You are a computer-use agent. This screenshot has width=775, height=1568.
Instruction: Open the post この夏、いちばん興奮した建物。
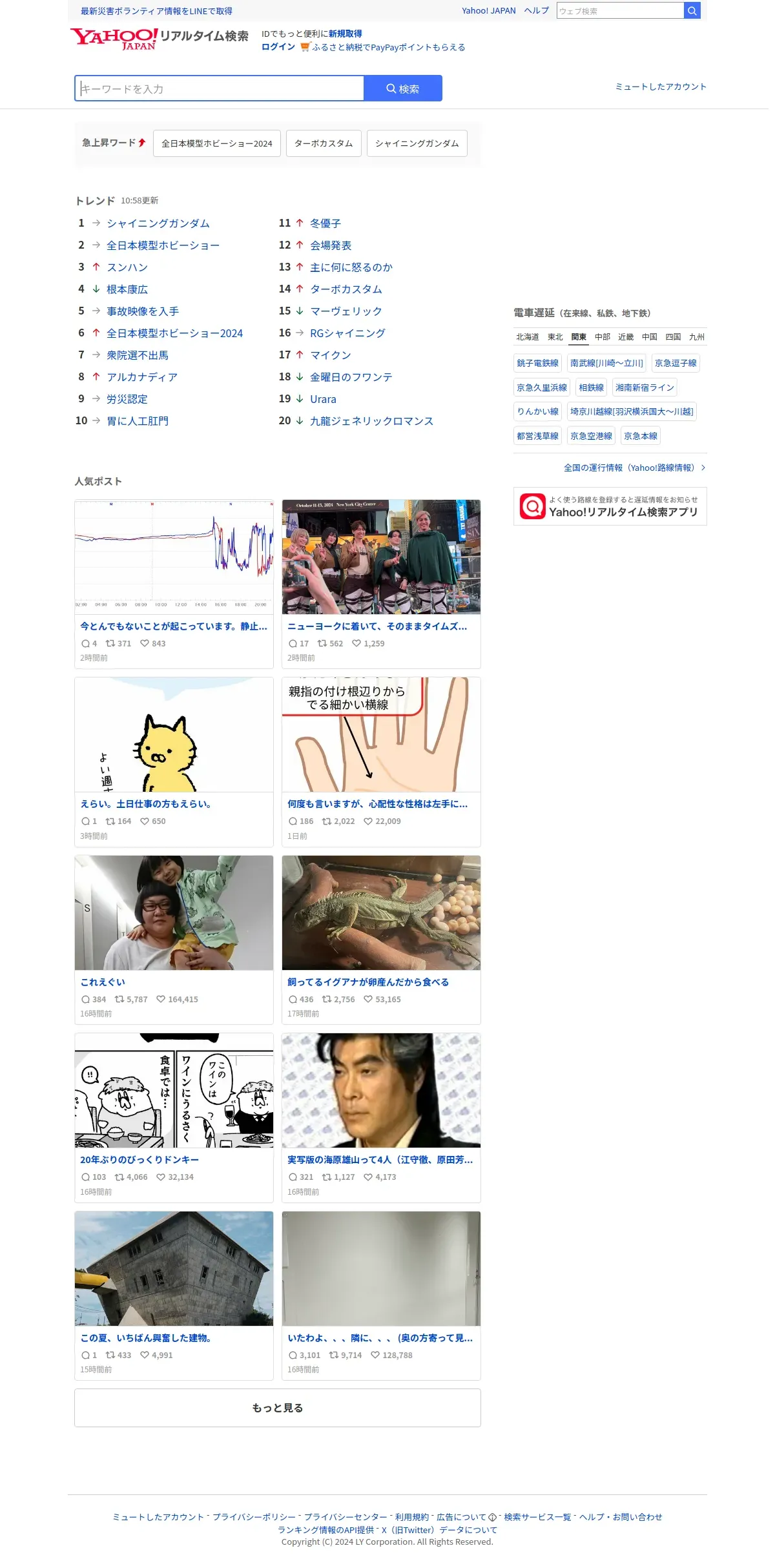pyautogui.click(x=146, y=1338)
